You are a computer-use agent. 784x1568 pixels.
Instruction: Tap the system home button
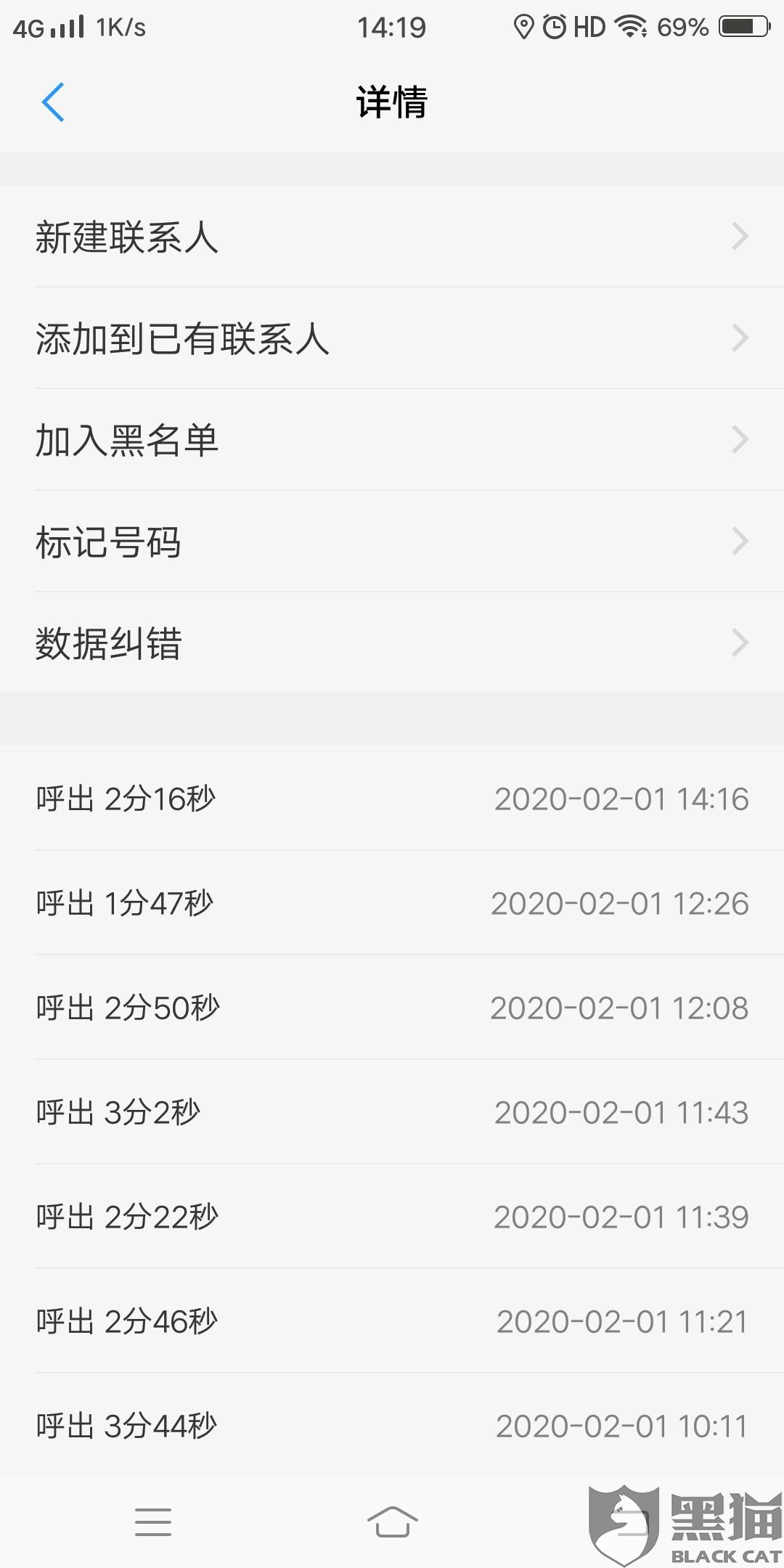pos(392,1522)
